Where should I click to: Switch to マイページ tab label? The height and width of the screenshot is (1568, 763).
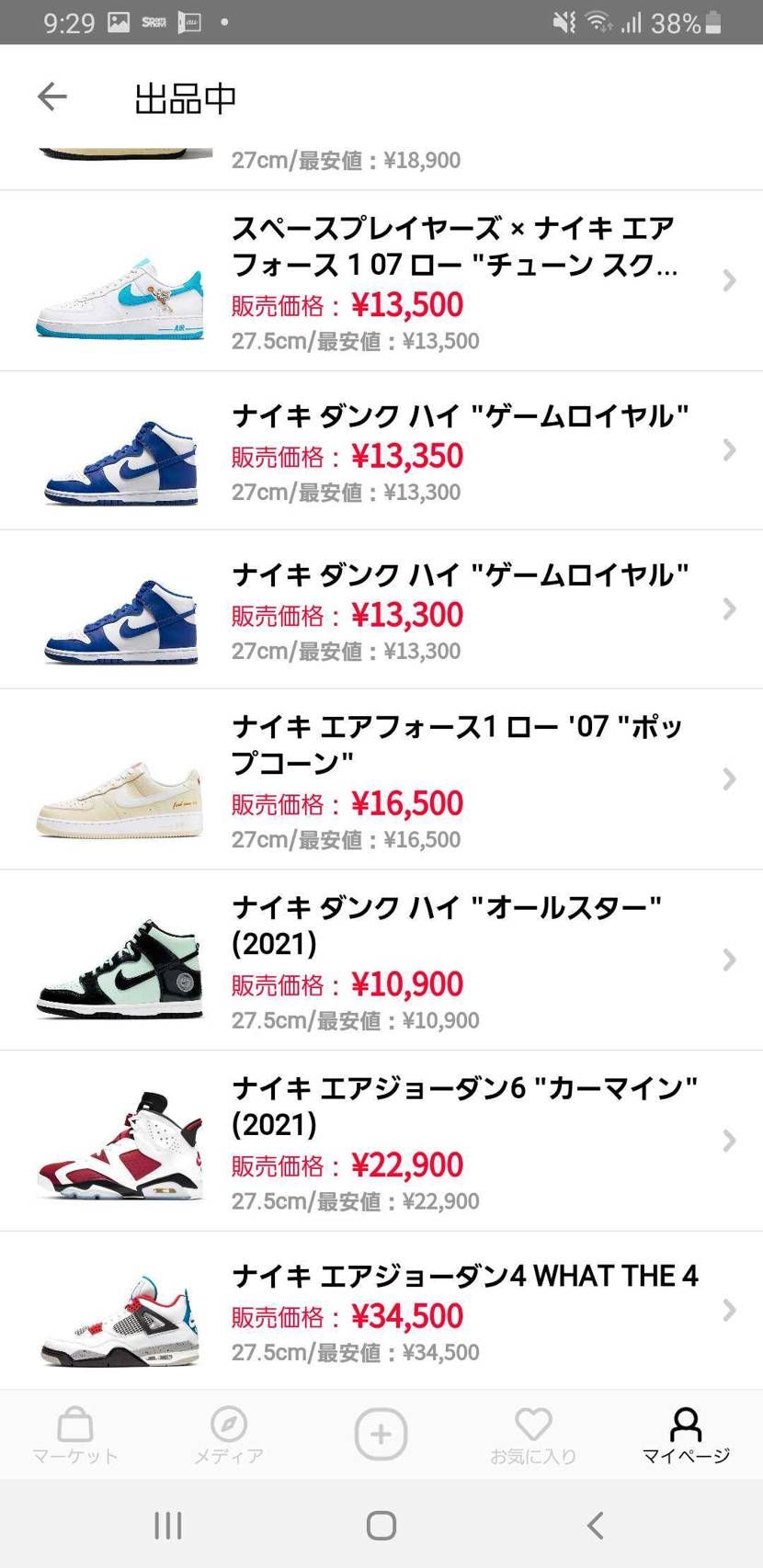[687, 1457]
